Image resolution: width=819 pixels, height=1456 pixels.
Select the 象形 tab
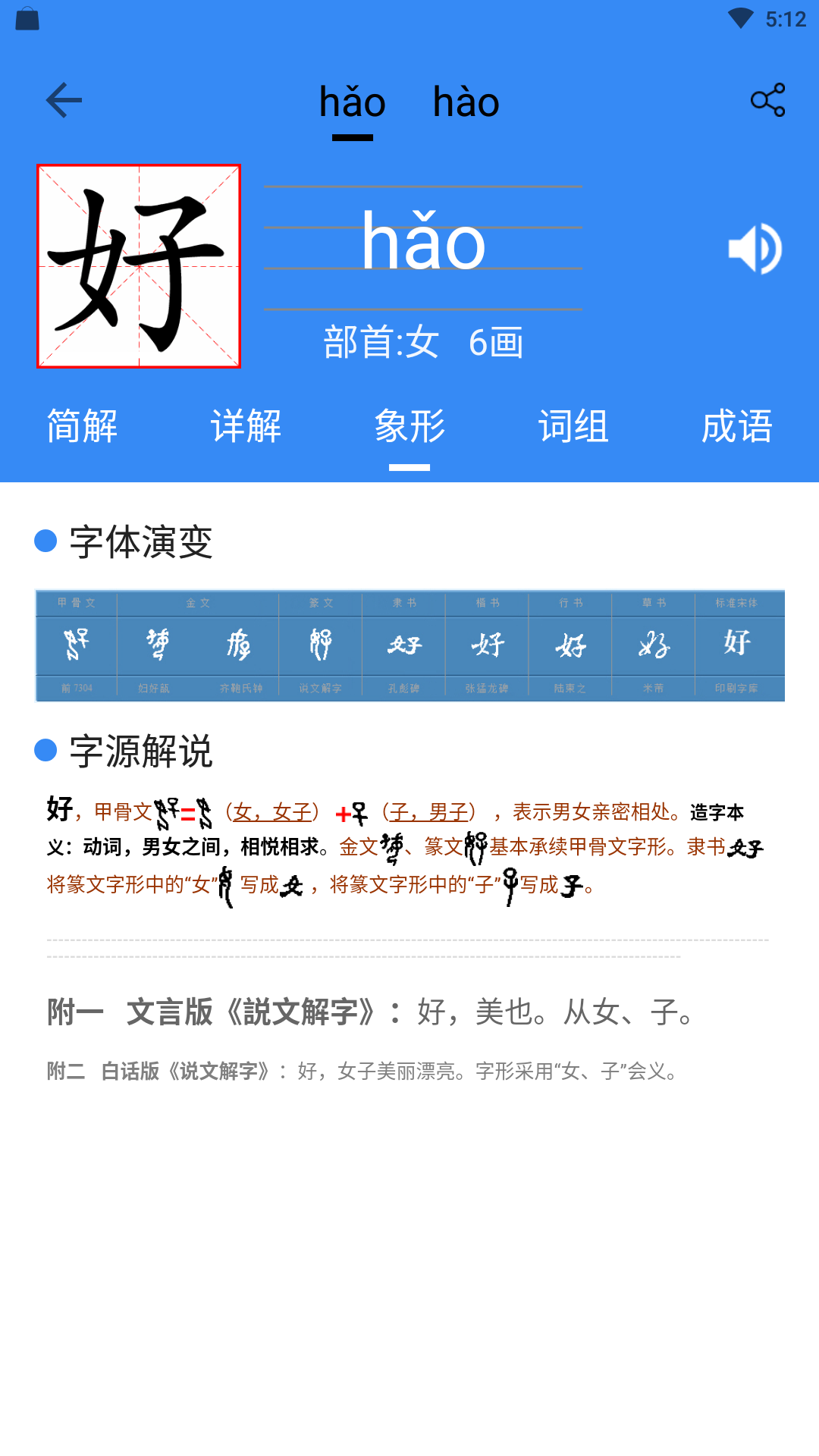click(x=409, y=426)
